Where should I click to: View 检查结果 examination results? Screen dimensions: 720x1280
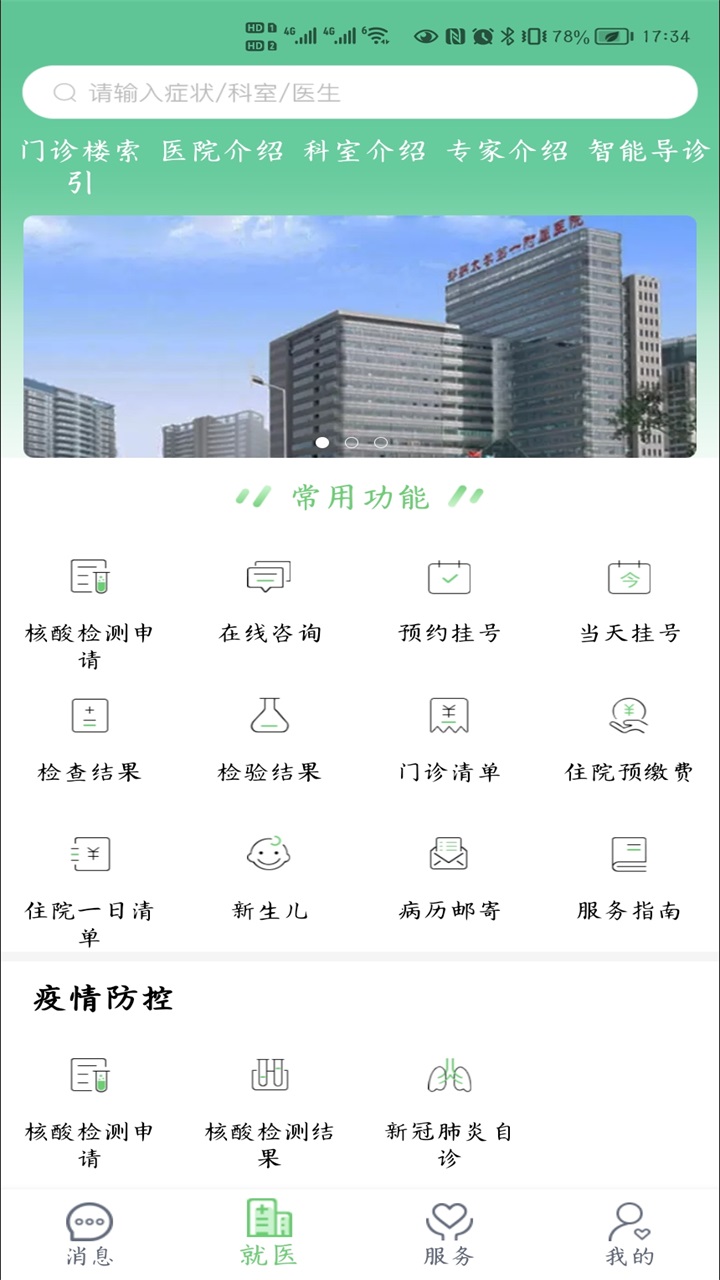pos(90,741)
